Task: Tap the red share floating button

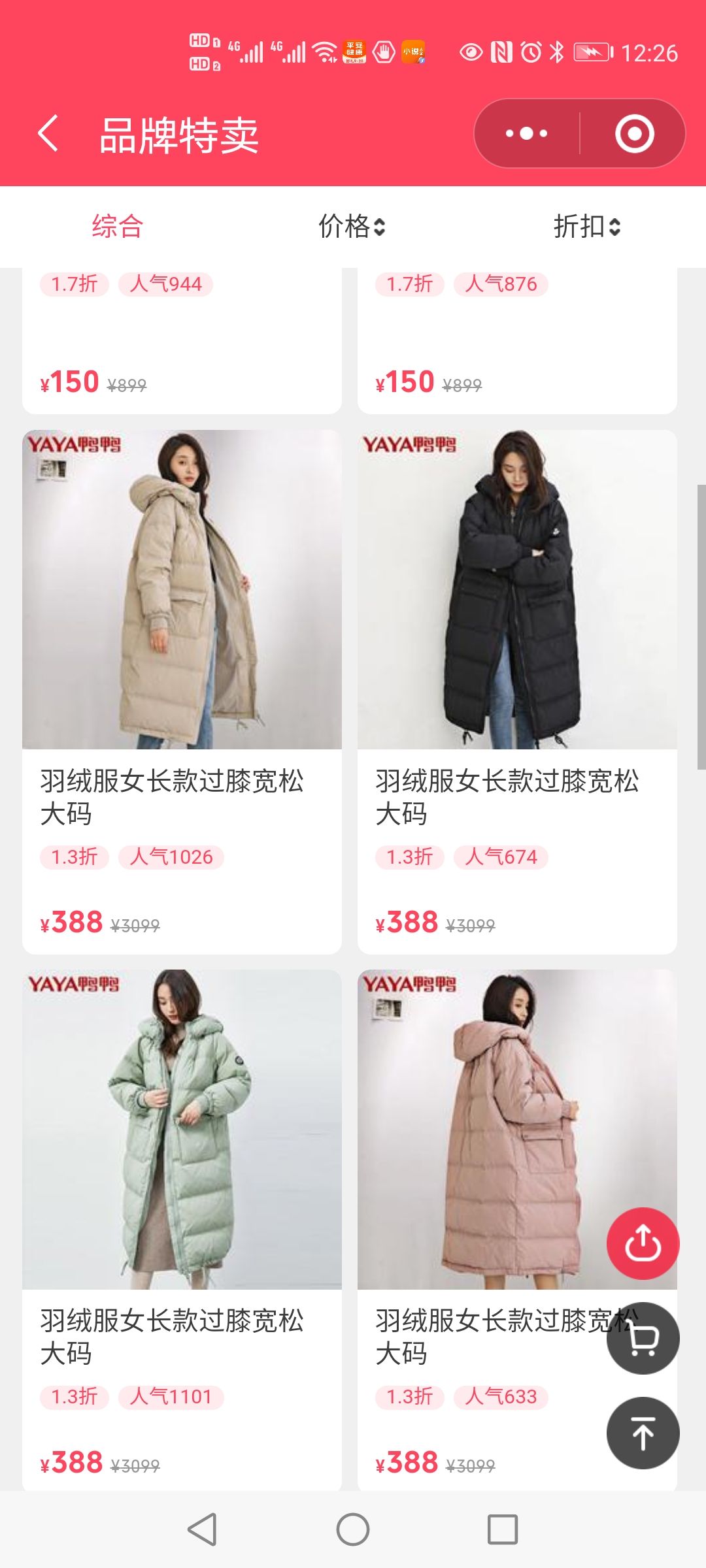Action: 643,1243
